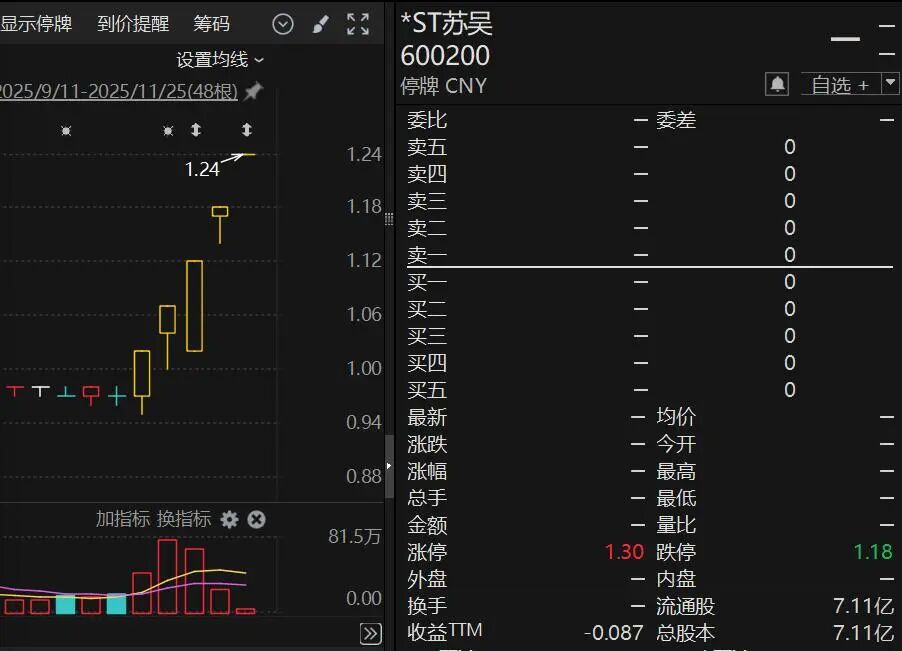
Task: Expand the dropdown arrow beside 自选
Action: [890, 85]
